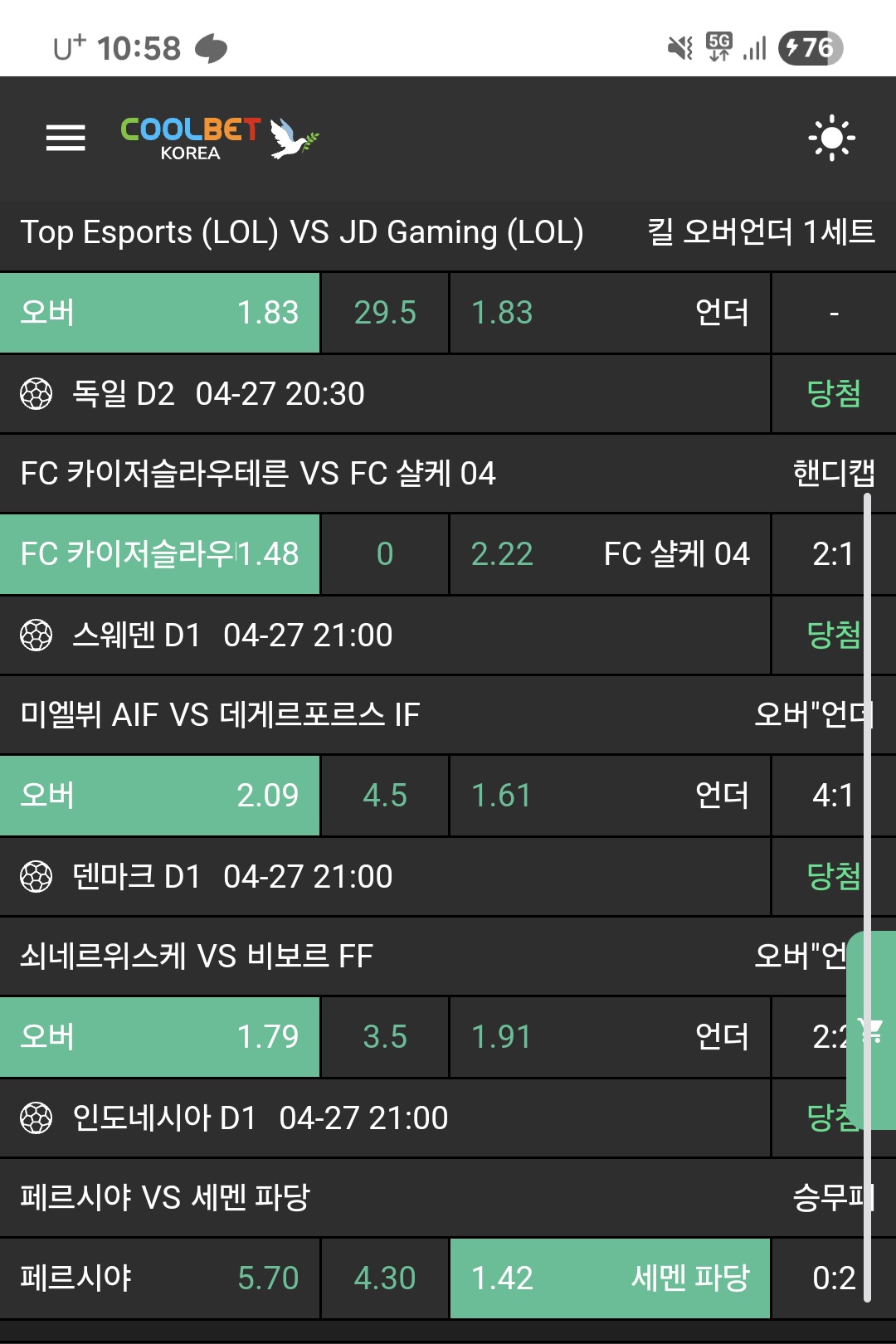This screenshot has width=896, height=1344.
Task: Select 언더 1.83 for Top Esports match
Action: point(610,313)
